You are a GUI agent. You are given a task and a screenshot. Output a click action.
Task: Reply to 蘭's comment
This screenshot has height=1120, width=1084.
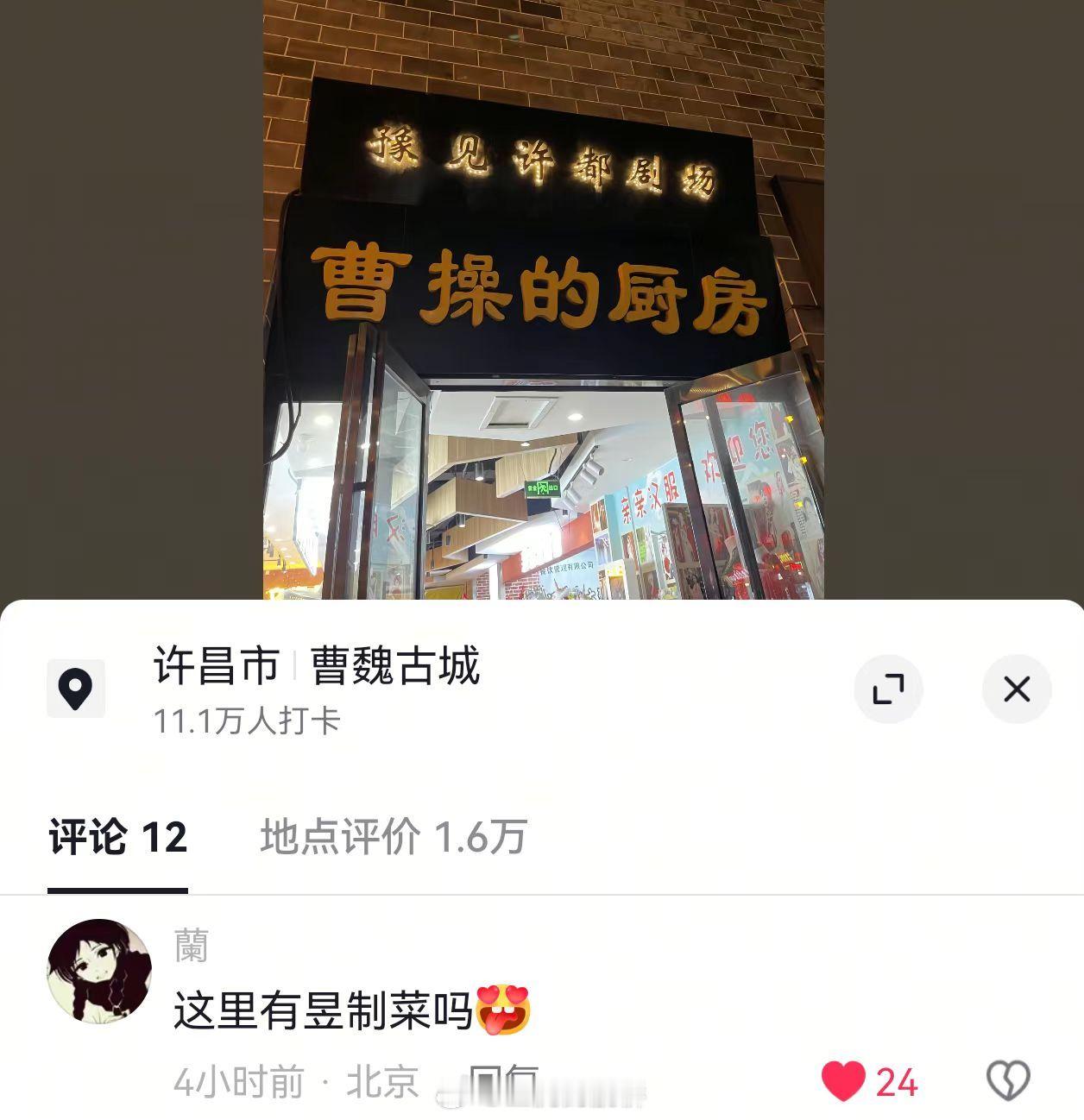click(x=503, y=1080)
